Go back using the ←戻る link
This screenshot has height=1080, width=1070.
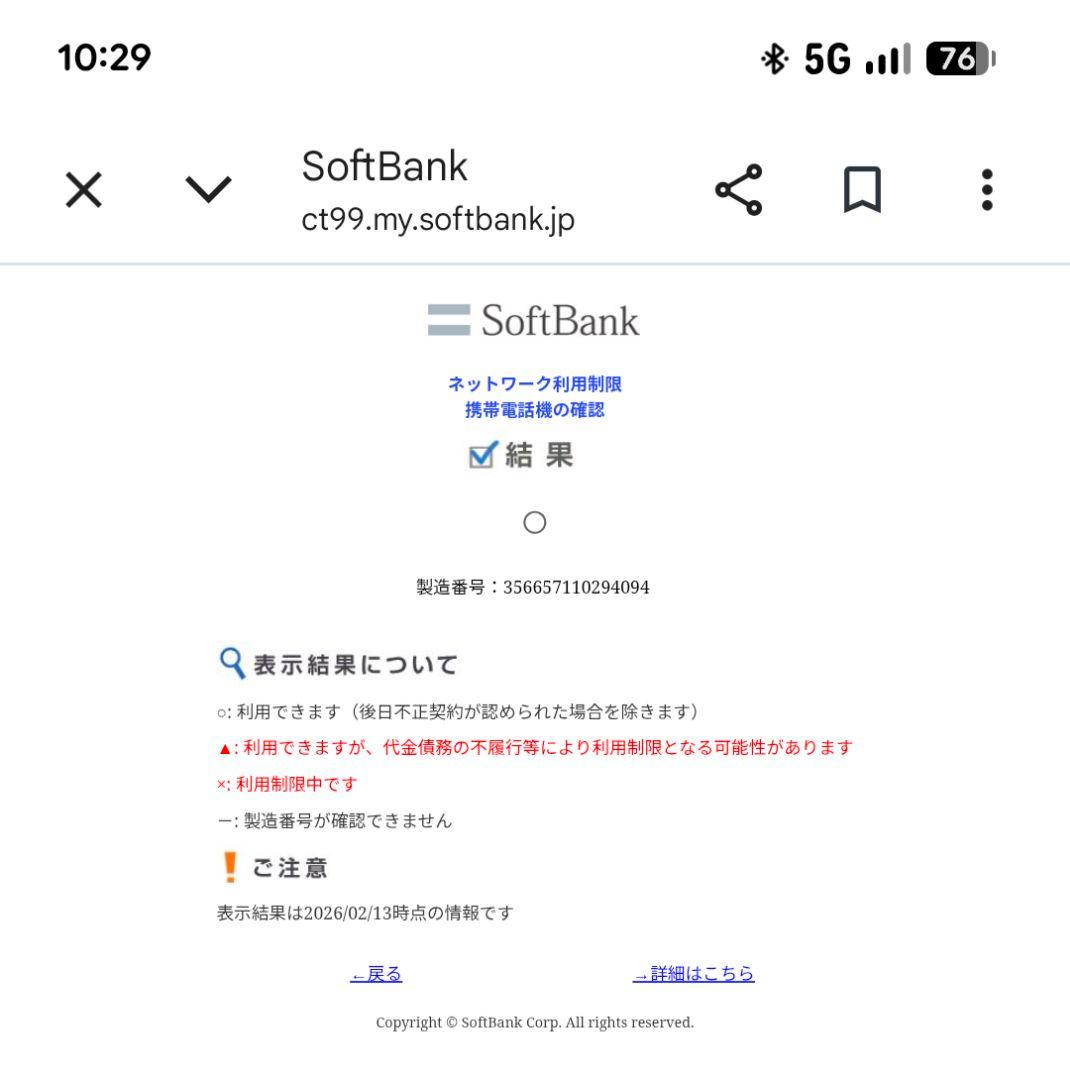(x=376, y=973)
